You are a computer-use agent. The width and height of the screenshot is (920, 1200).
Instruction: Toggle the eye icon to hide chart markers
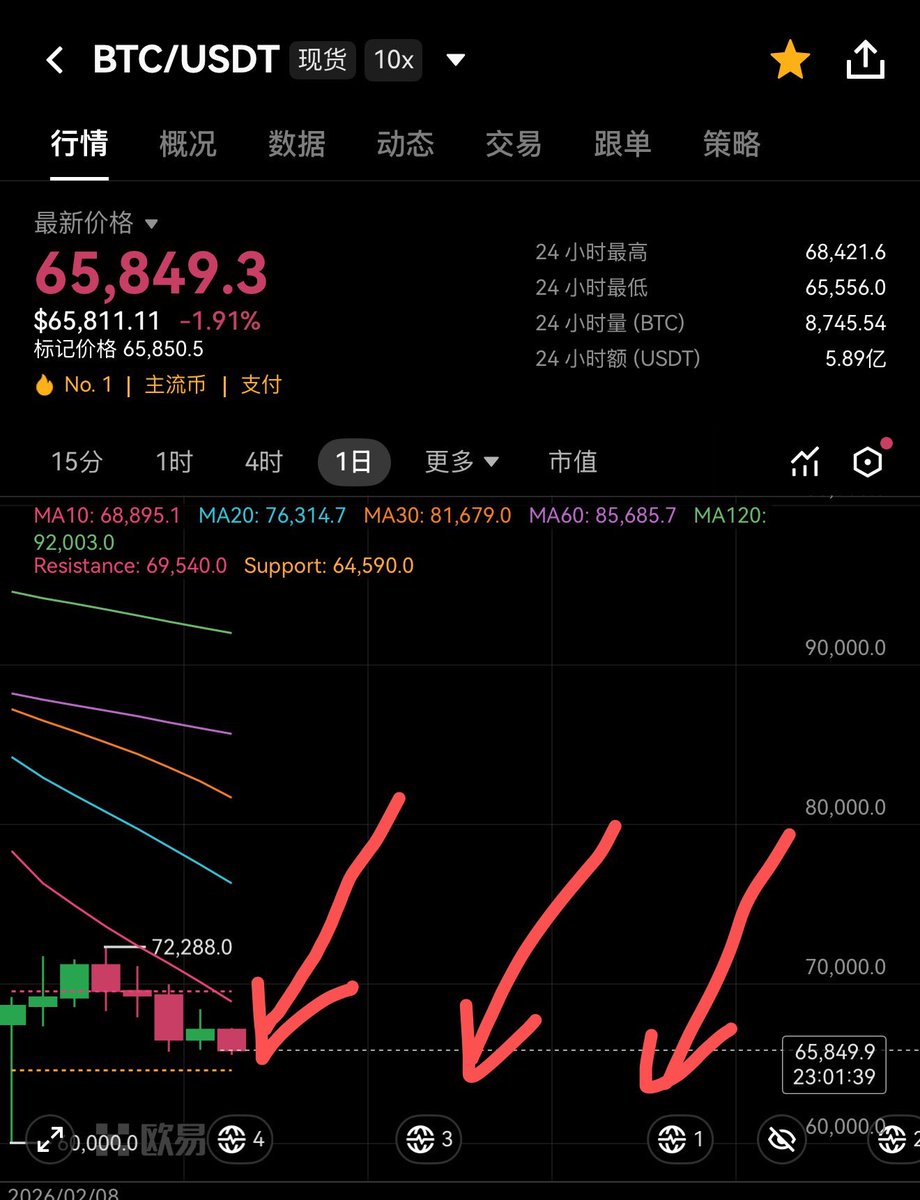pyautogui.click(x=783, y=1138)
